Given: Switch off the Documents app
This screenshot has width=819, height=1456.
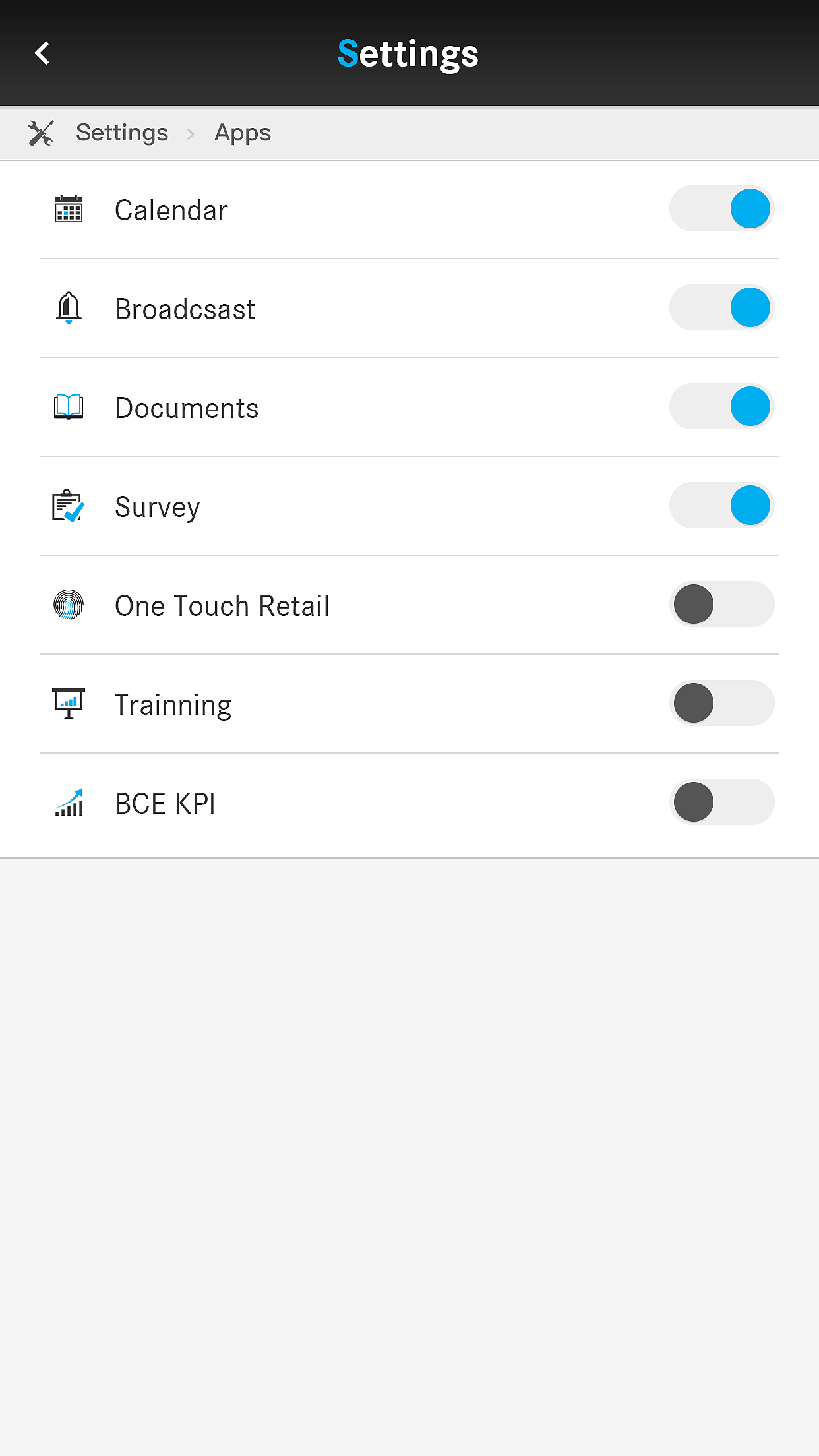Looking at the screenshot, I should 721,407.
